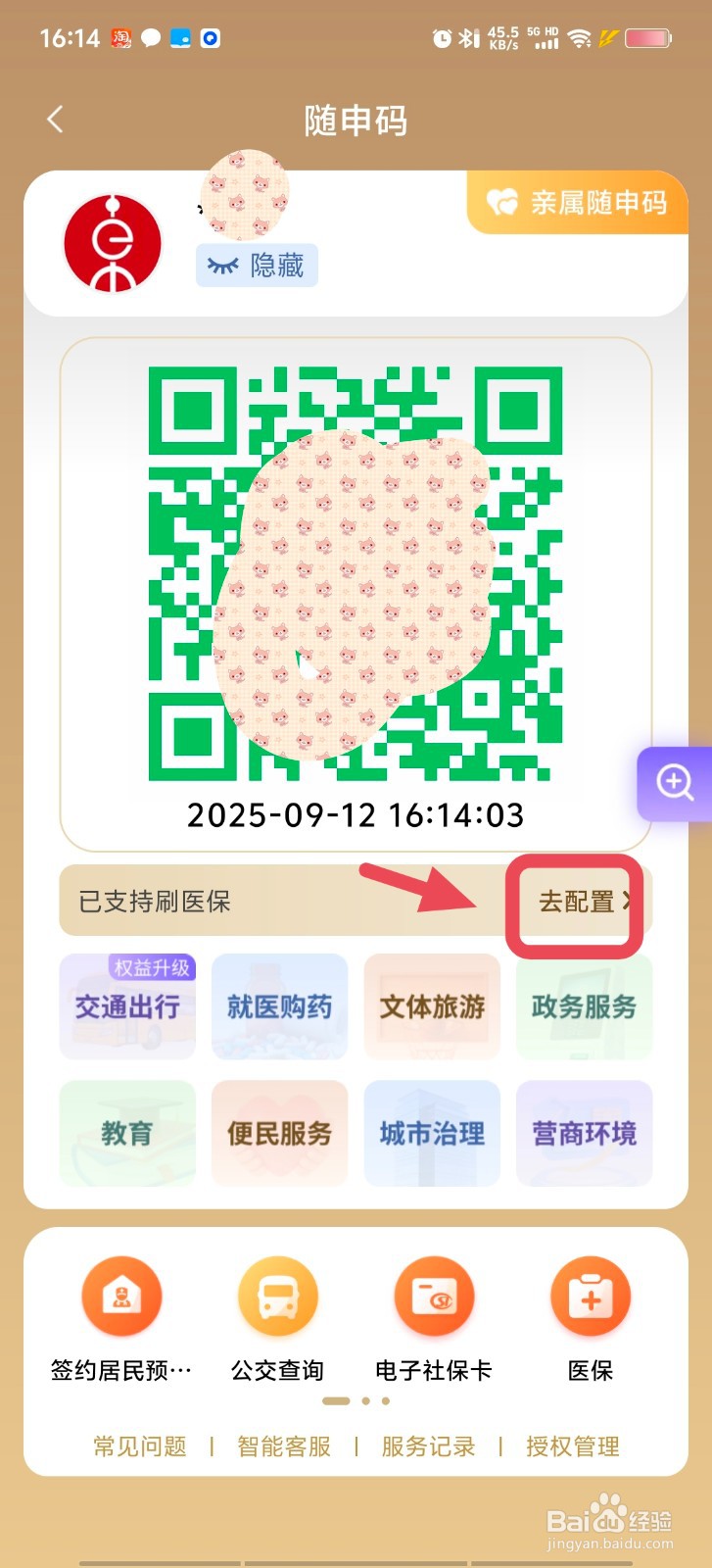Open the 便民服务 service icon

(x=279, y=1134)
